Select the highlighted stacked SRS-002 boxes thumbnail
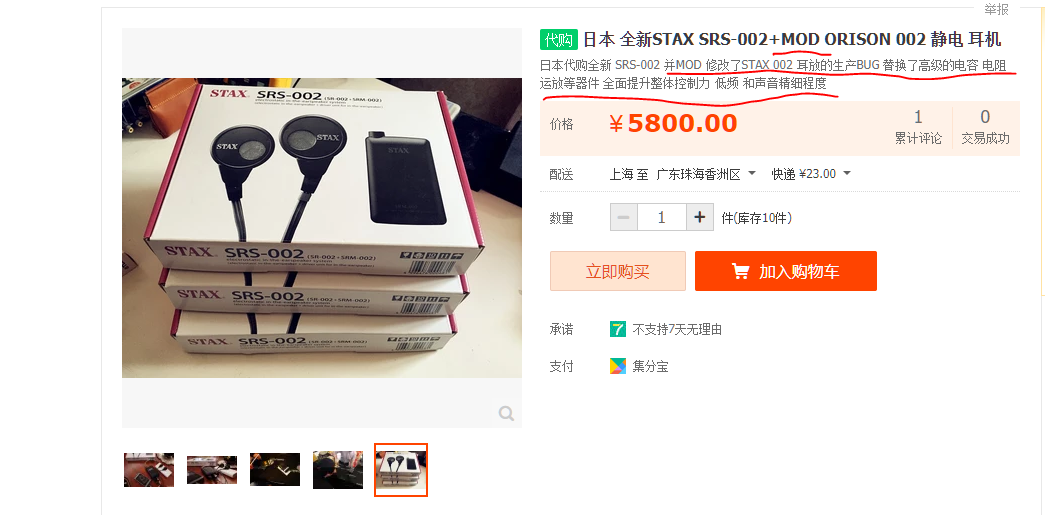The width and height of the screenshot is (1045, 515). [x=401, y=470]
